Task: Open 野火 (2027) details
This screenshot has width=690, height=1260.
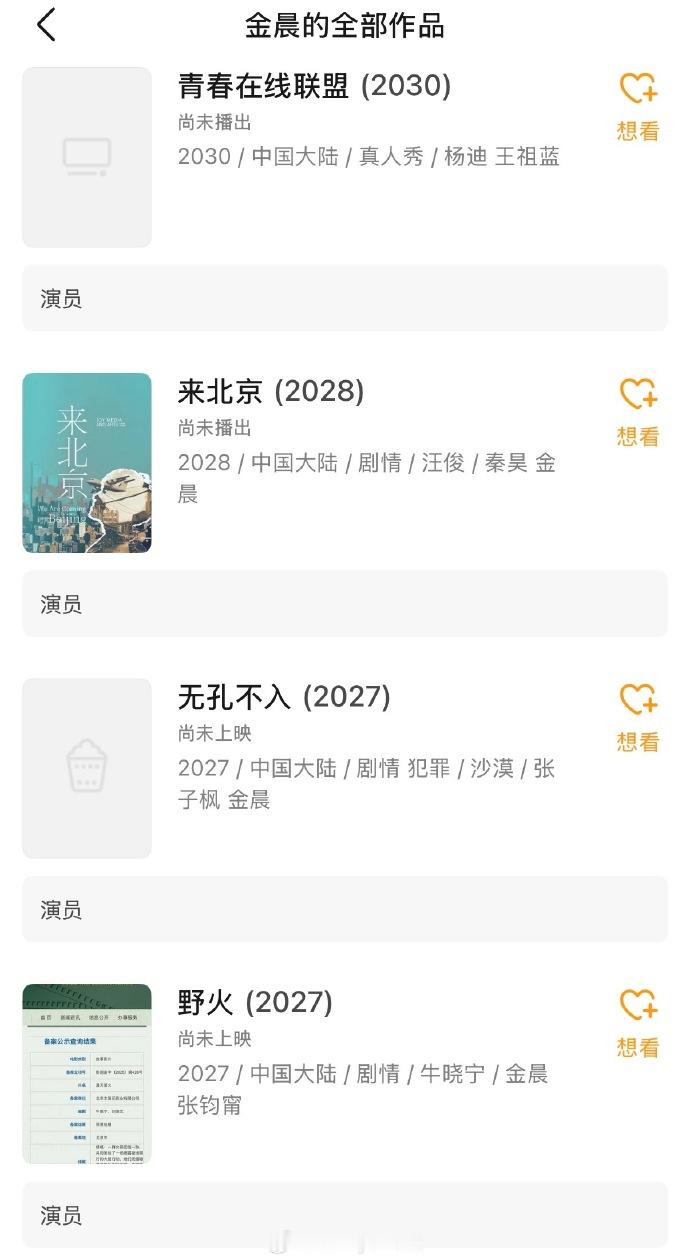Action: coord(255,1002)
